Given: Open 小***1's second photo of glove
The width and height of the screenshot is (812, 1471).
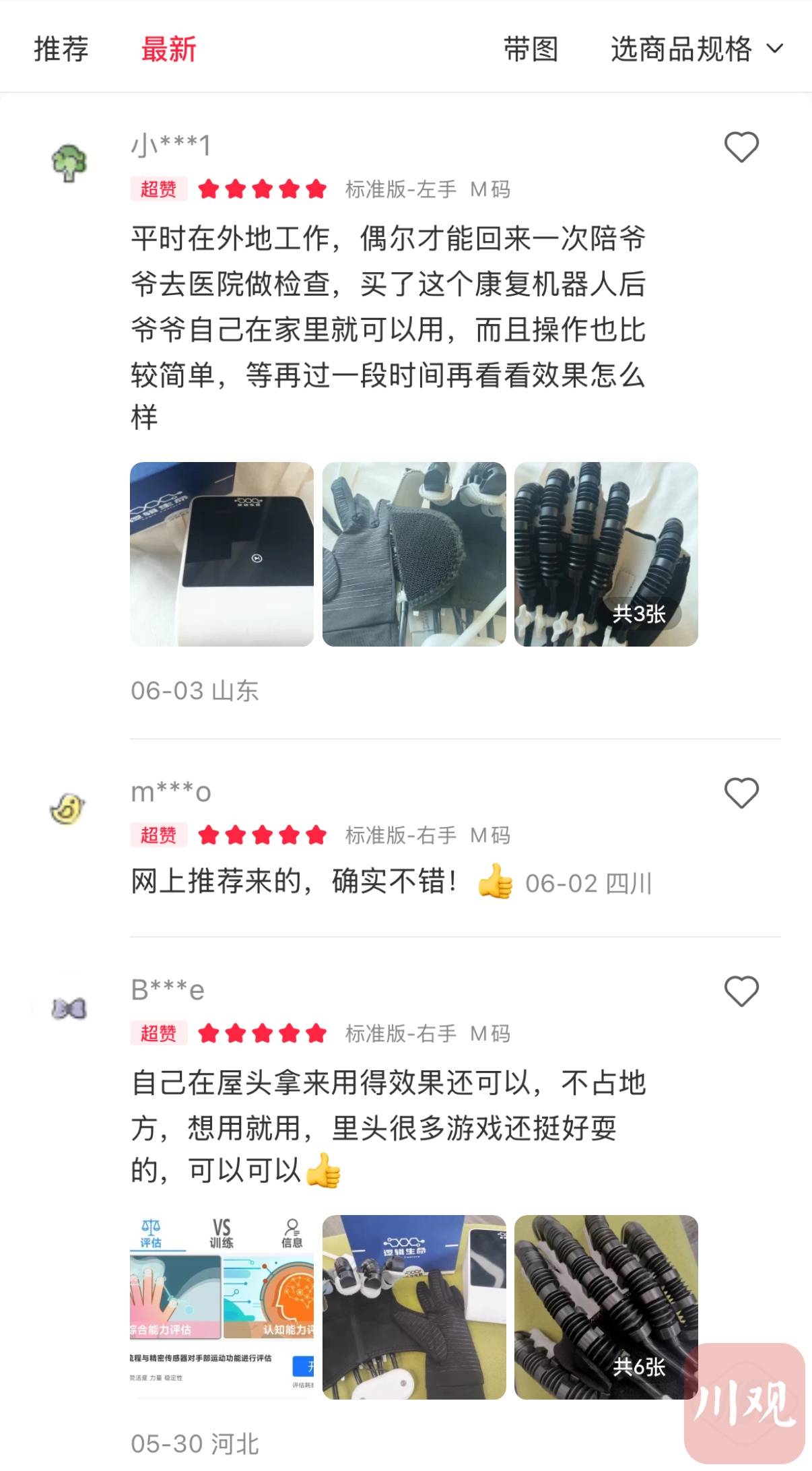Looking at the screenshot, I should coord(414,554).
